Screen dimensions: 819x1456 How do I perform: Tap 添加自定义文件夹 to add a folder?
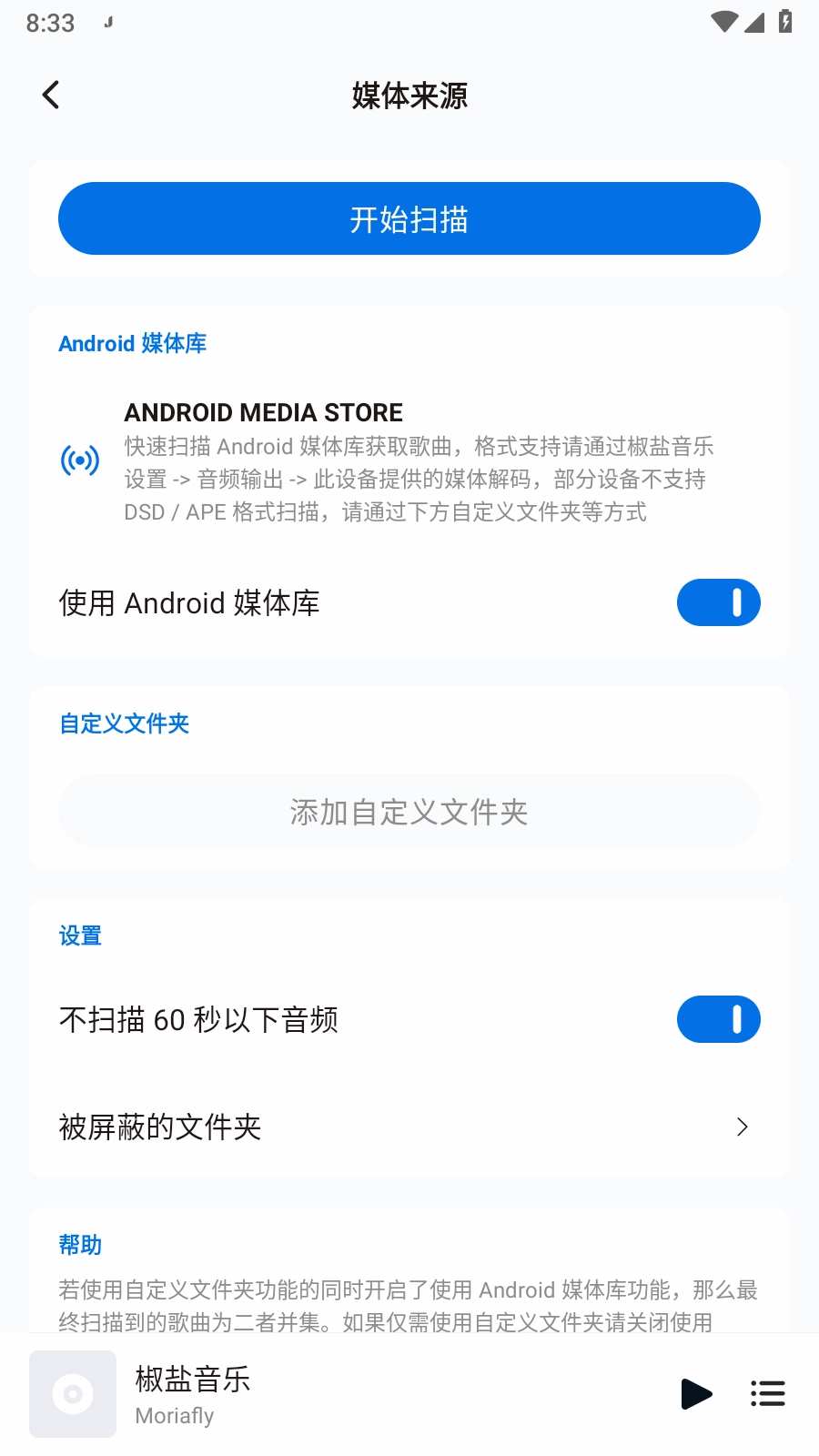[x=409, y=811]
